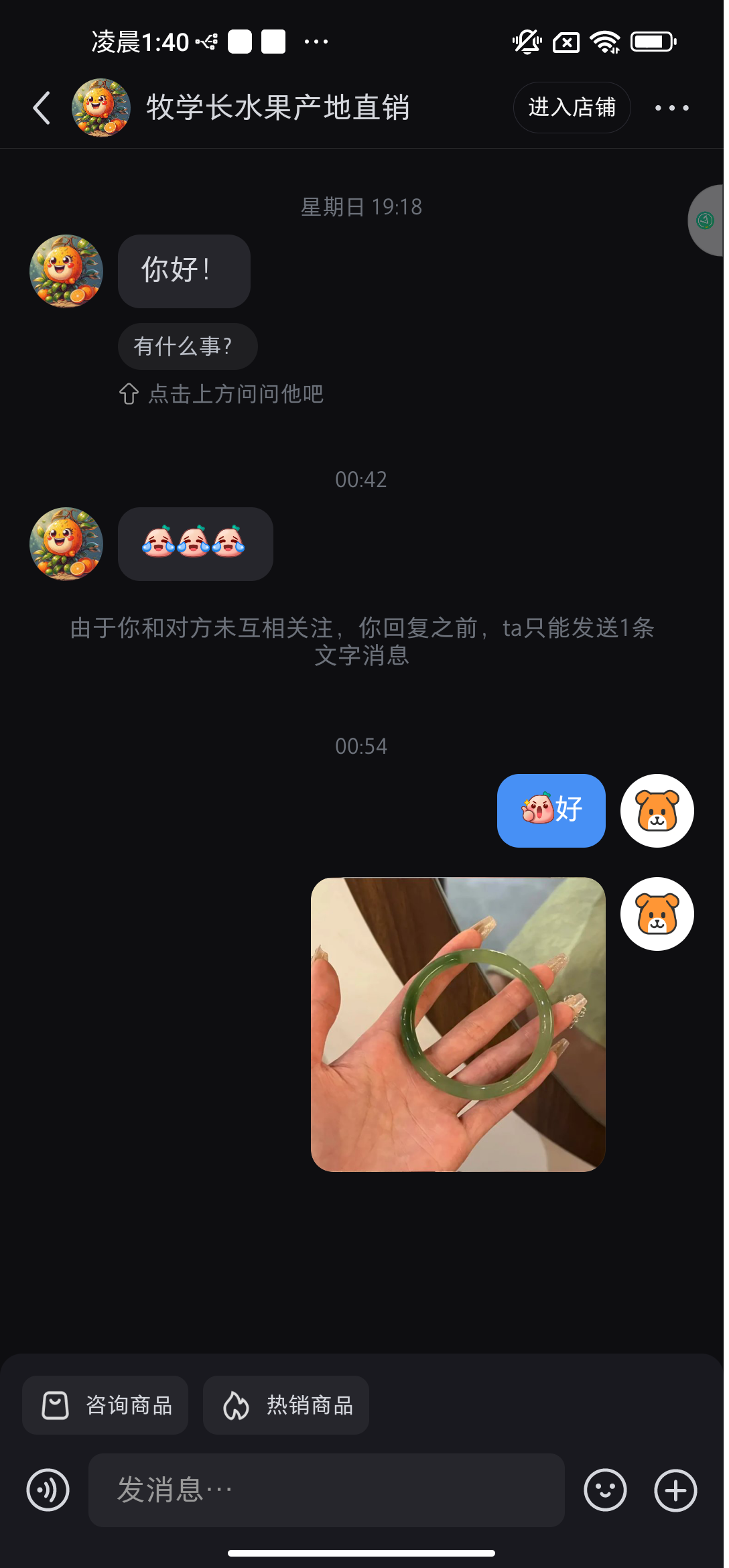
Task: Switch to voice message input
Action: tap(48, 1490)
